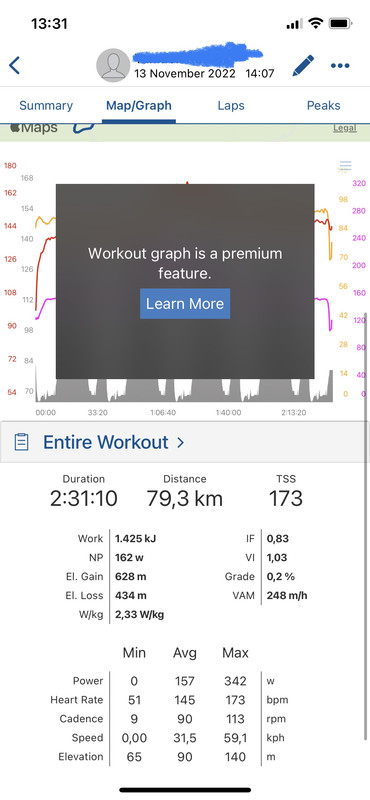Tap the athlete profile avatar
Screen dimensions: 370x800
click(113, 65)
